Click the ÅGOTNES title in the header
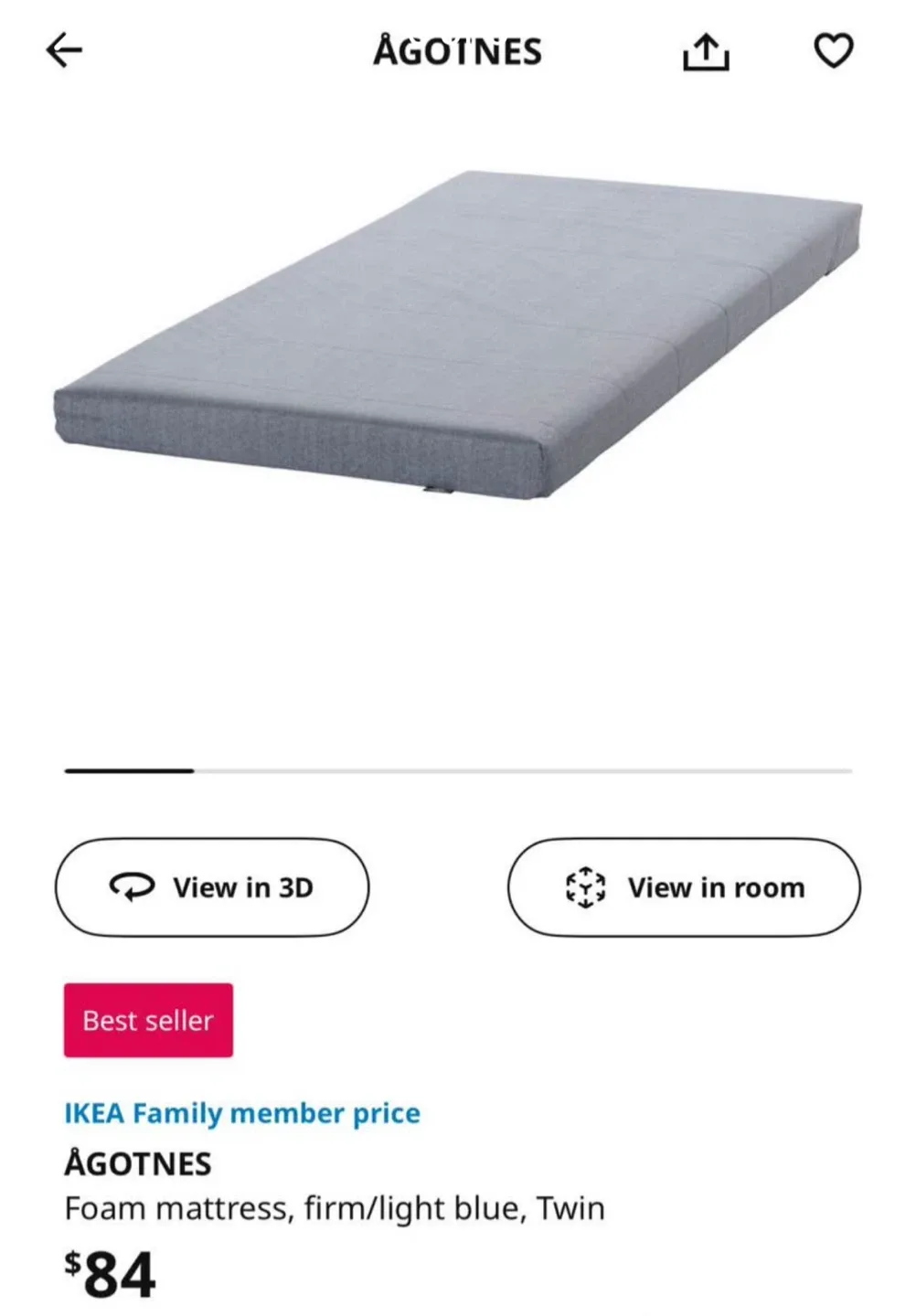Viewport: 916px width, 1316px height. (457, 52)
